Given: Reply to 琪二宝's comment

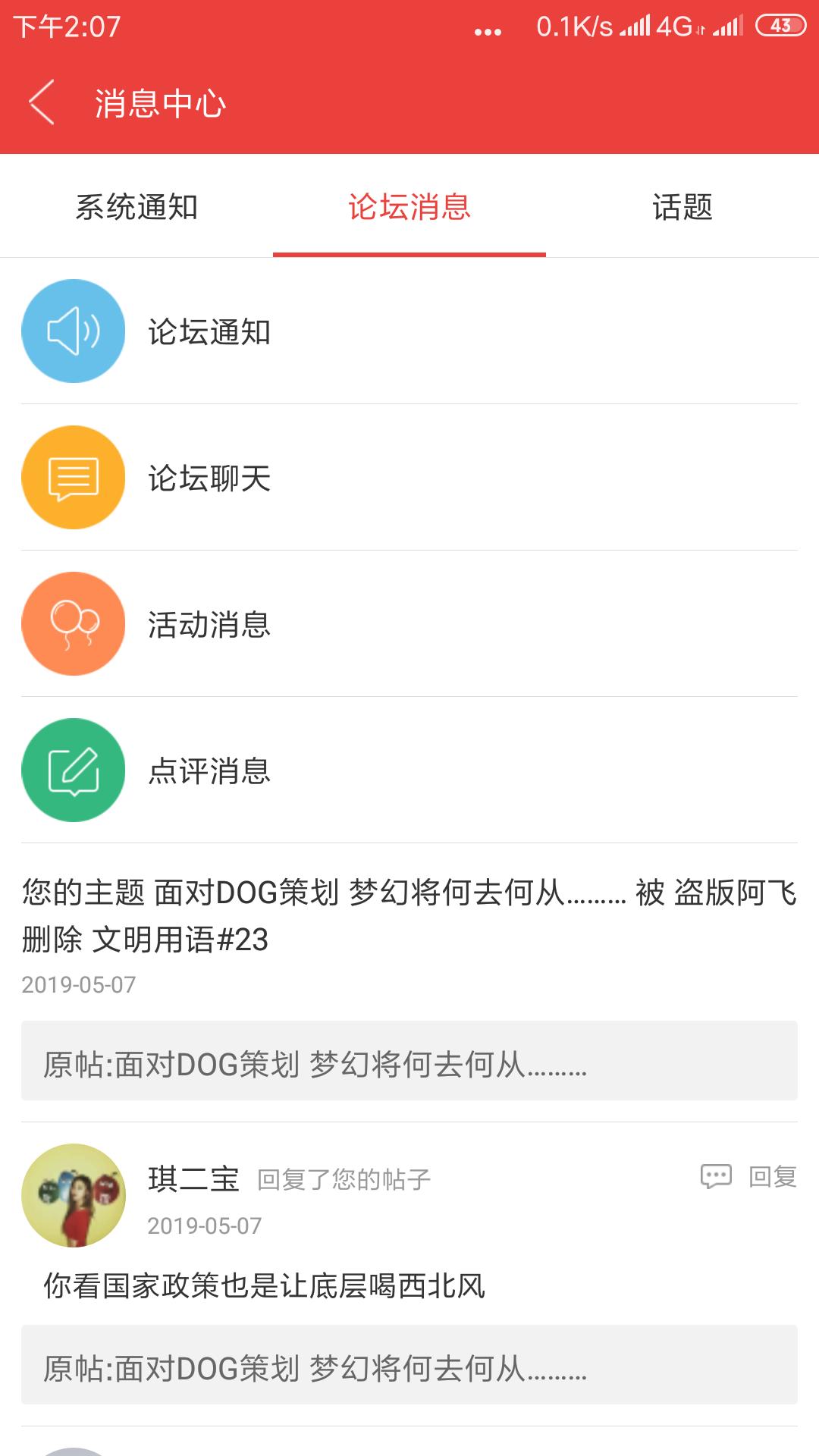Looking at the screenshot, I should tap(748, 1177).
